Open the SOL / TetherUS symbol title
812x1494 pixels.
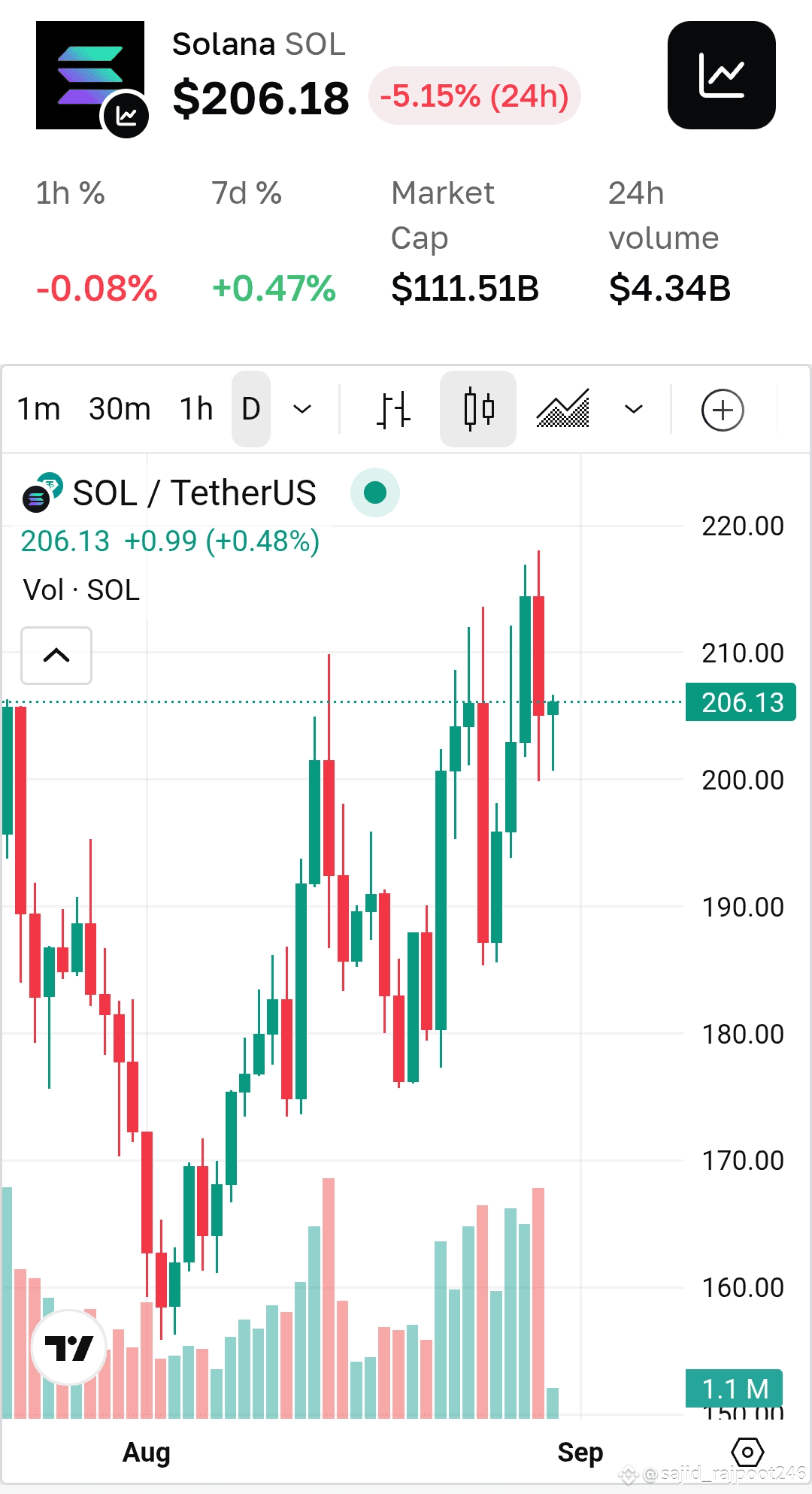pos(194,493)
